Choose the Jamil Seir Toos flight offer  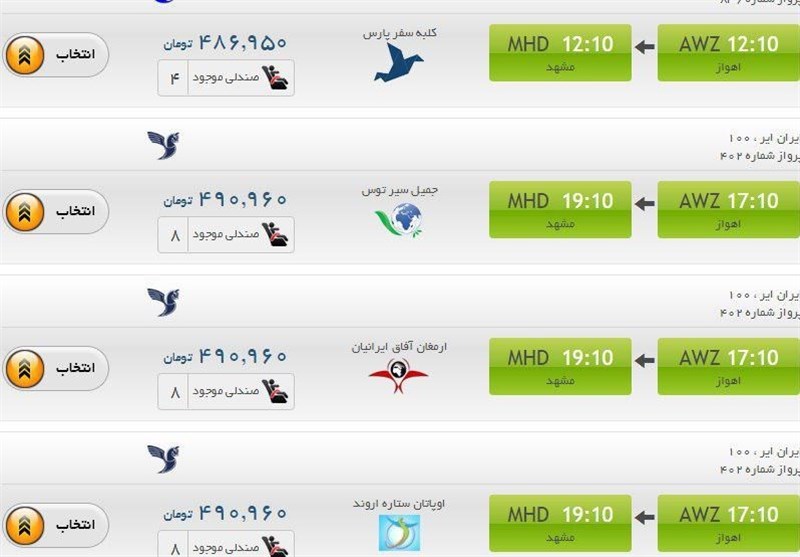[x=56, y=211]
